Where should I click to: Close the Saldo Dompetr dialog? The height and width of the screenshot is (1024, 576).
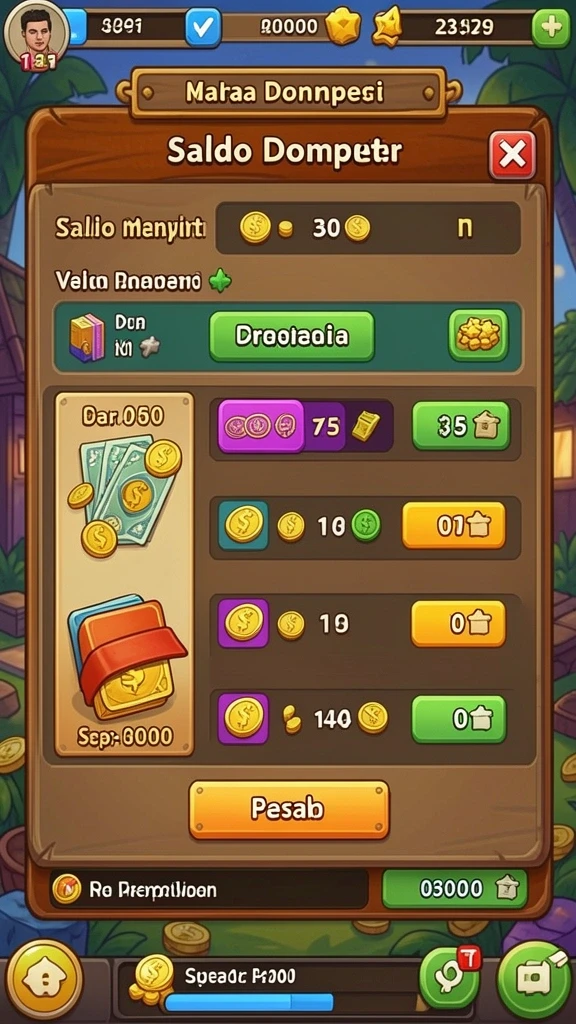(x=512, y=155)
